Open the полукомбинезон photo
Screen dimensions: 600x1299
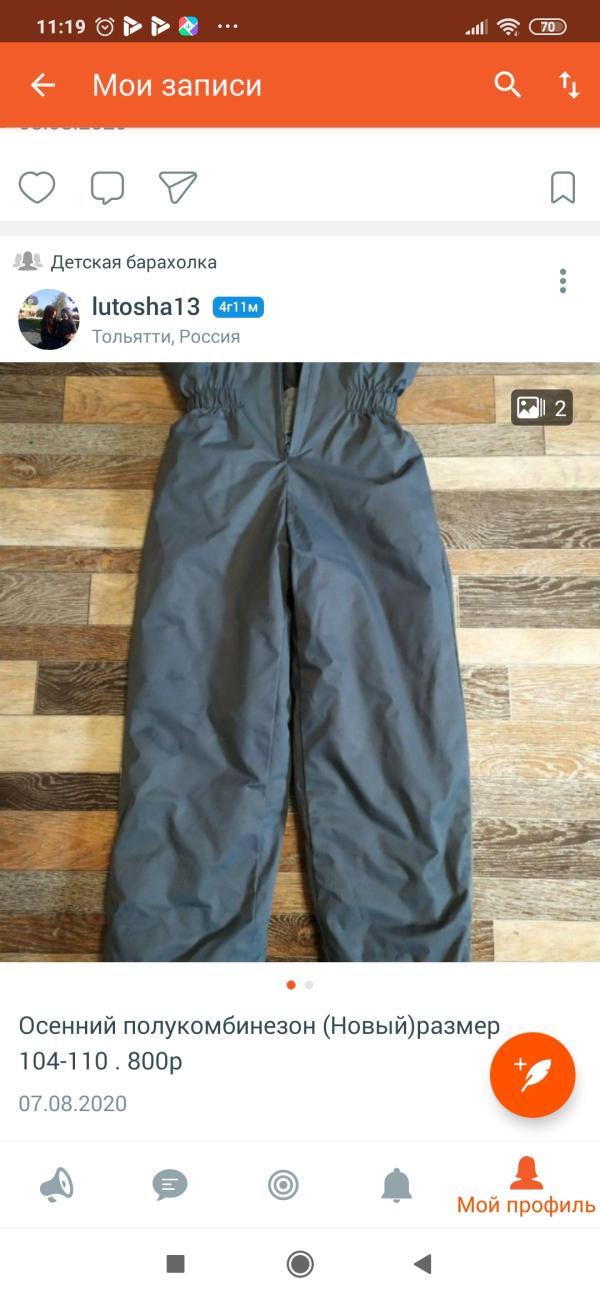(x=300, y=660)
